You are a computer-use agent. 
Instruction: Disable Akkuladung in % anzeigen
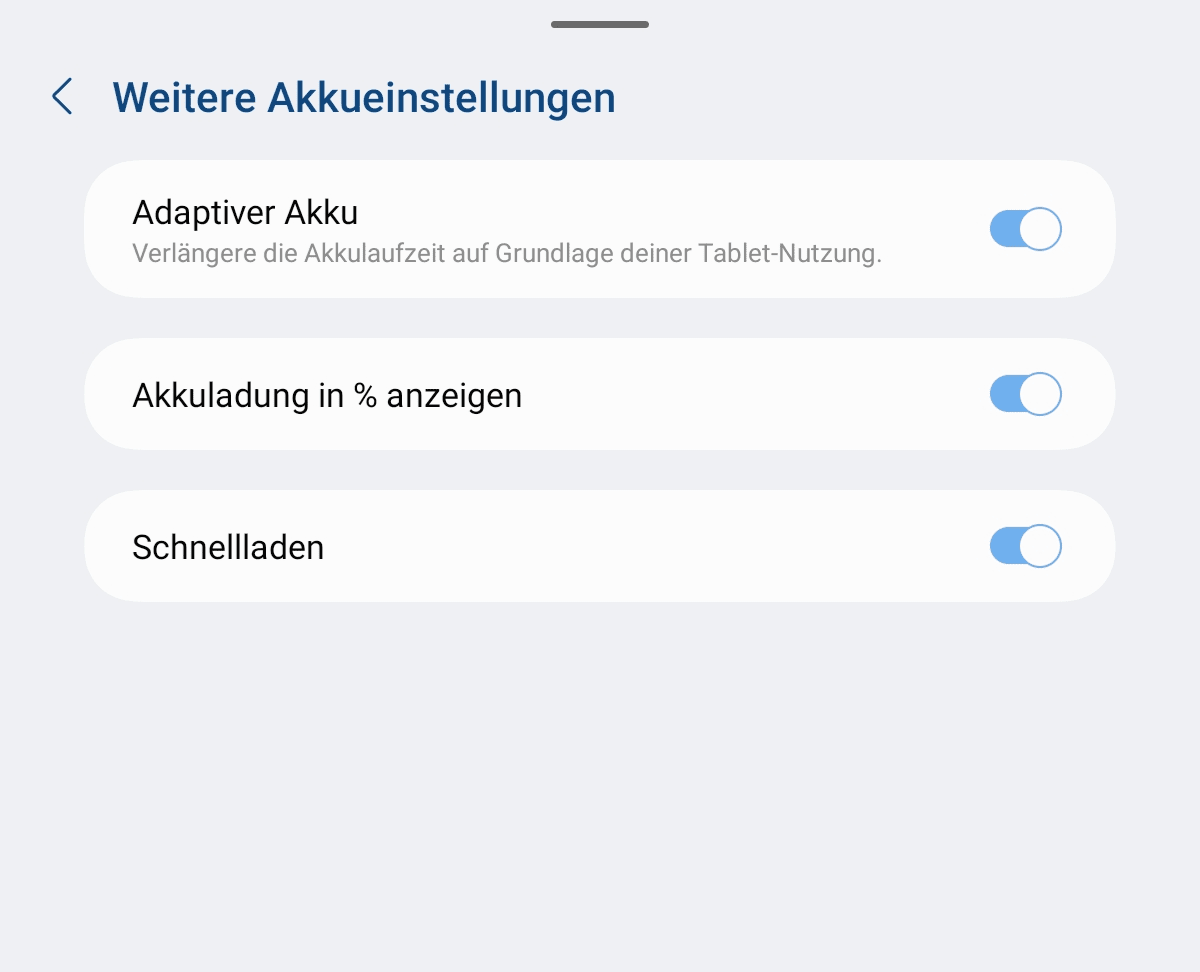(x=1025, y=394)
